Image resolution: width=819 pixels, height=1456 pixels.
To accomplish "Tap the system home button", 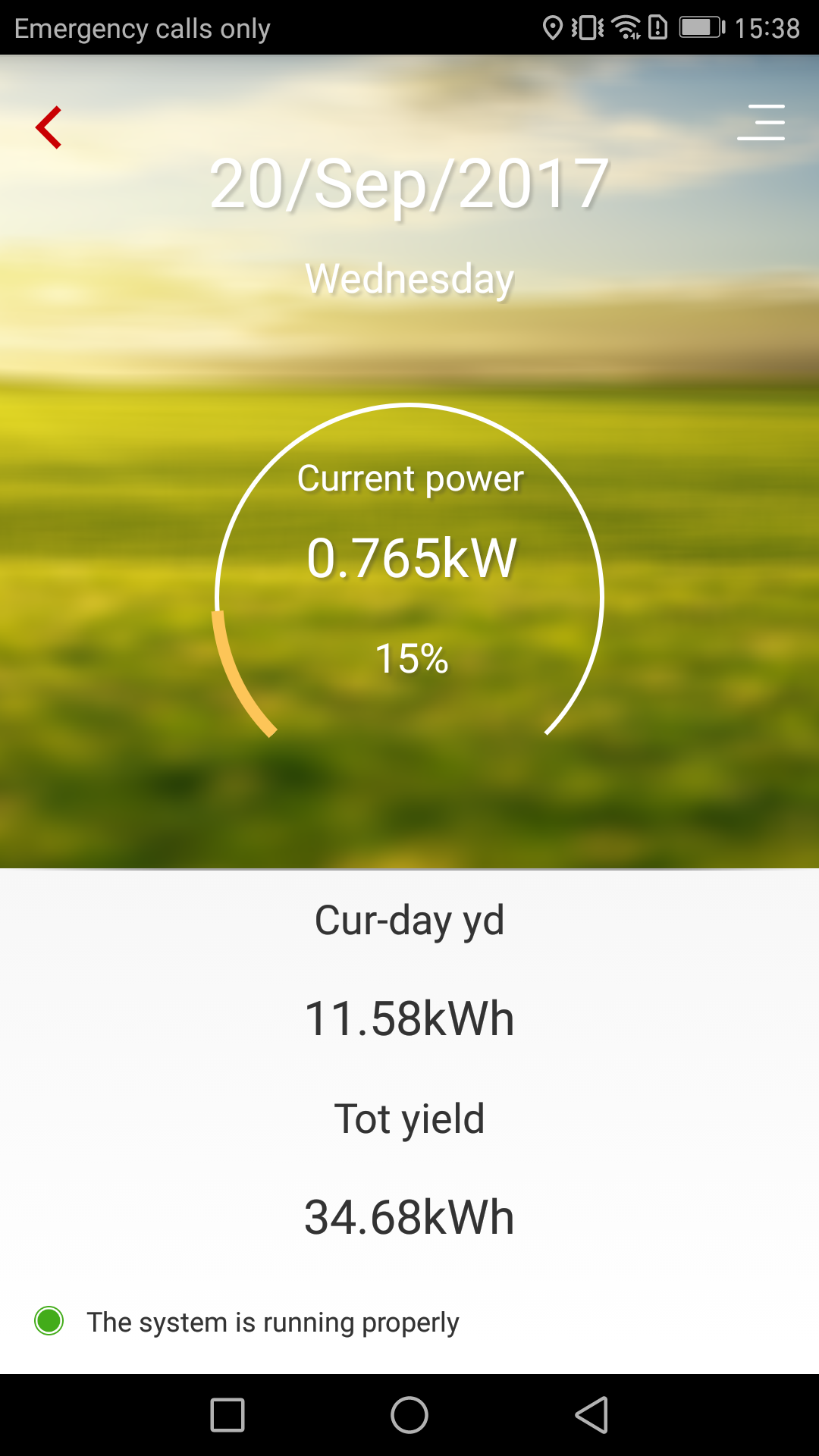I will [409, 1415].
